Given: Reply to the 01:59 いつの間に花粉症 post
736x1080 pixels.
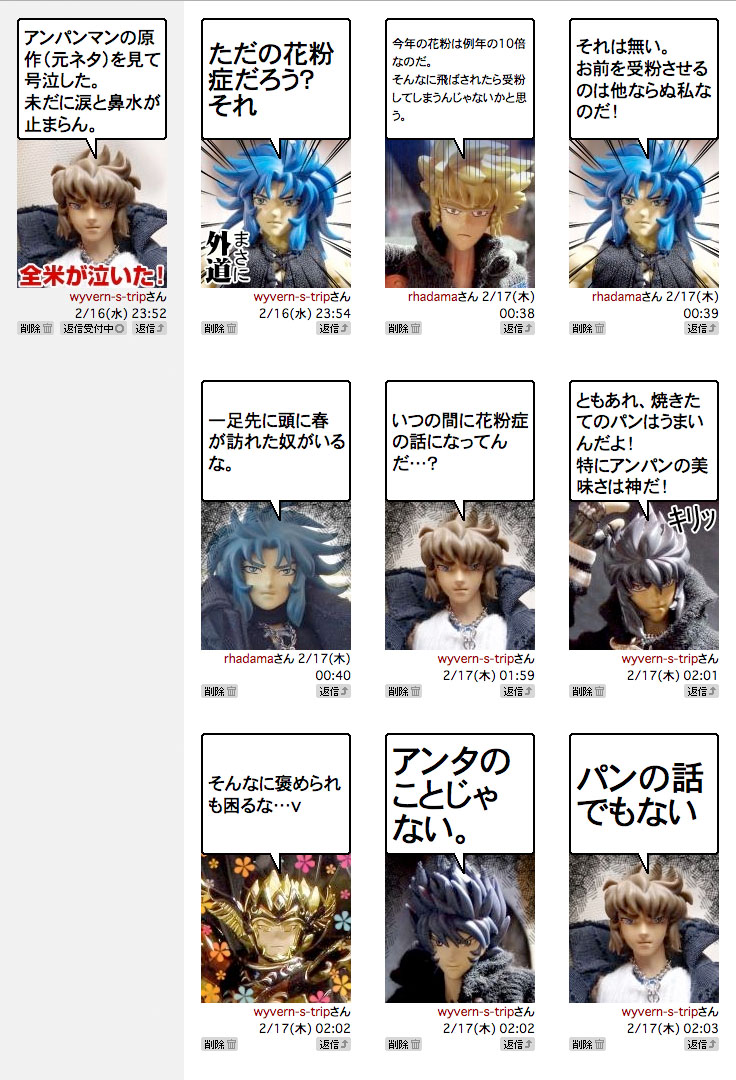Looking at the screenshot, I should [518, 691].
